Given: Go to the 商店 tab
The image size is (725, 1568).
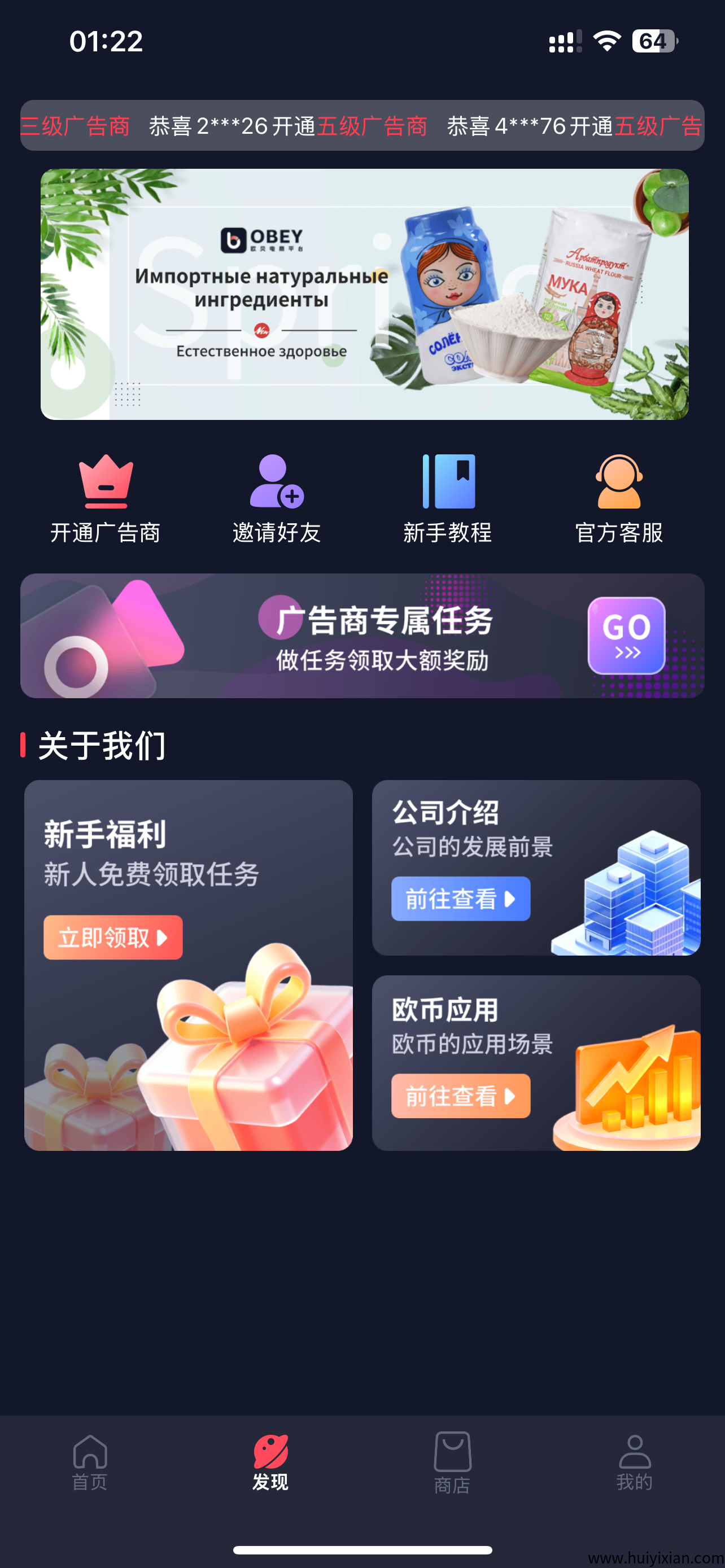Looking at the screenshot, I should point(452,1462).
